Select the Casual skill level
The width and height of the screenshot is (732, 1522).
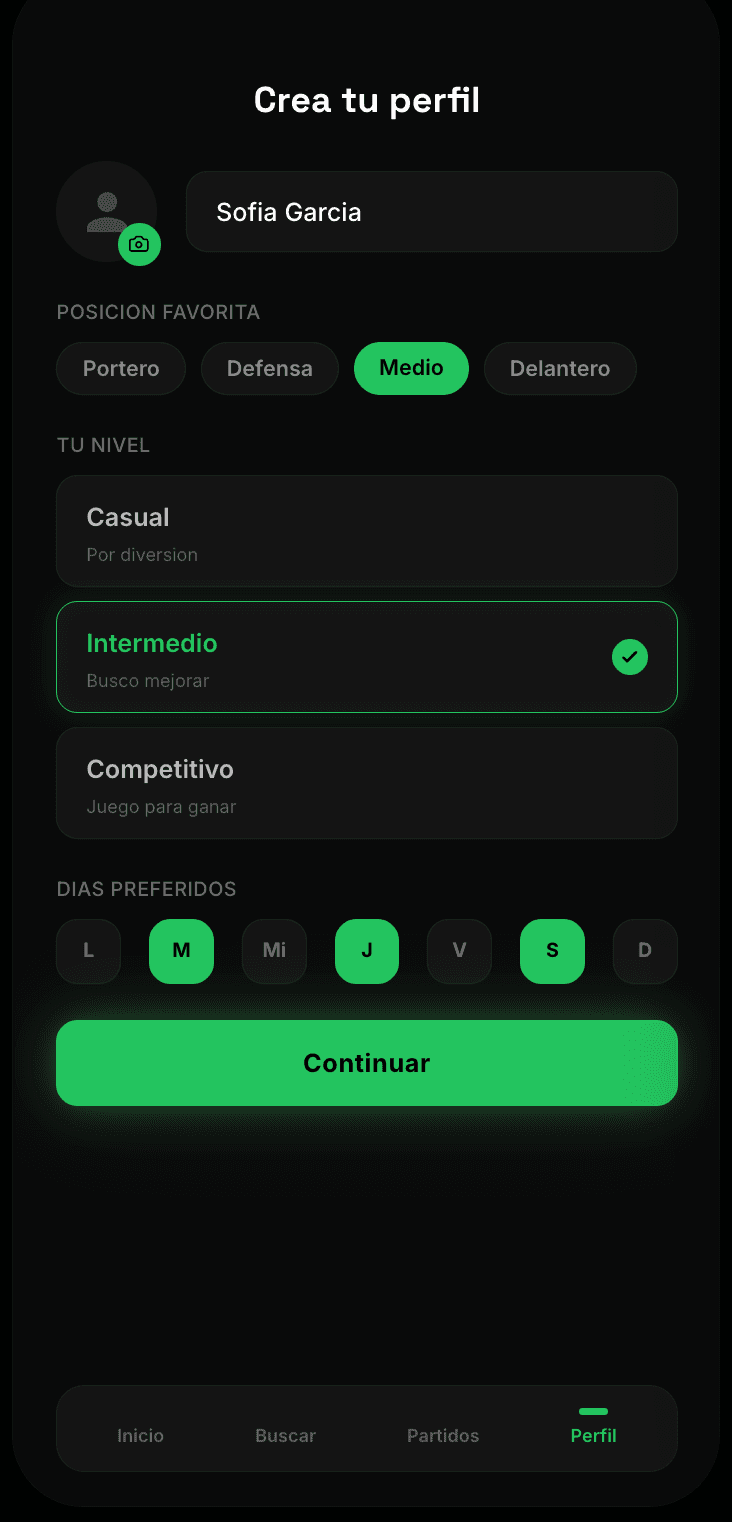point(366,531)
